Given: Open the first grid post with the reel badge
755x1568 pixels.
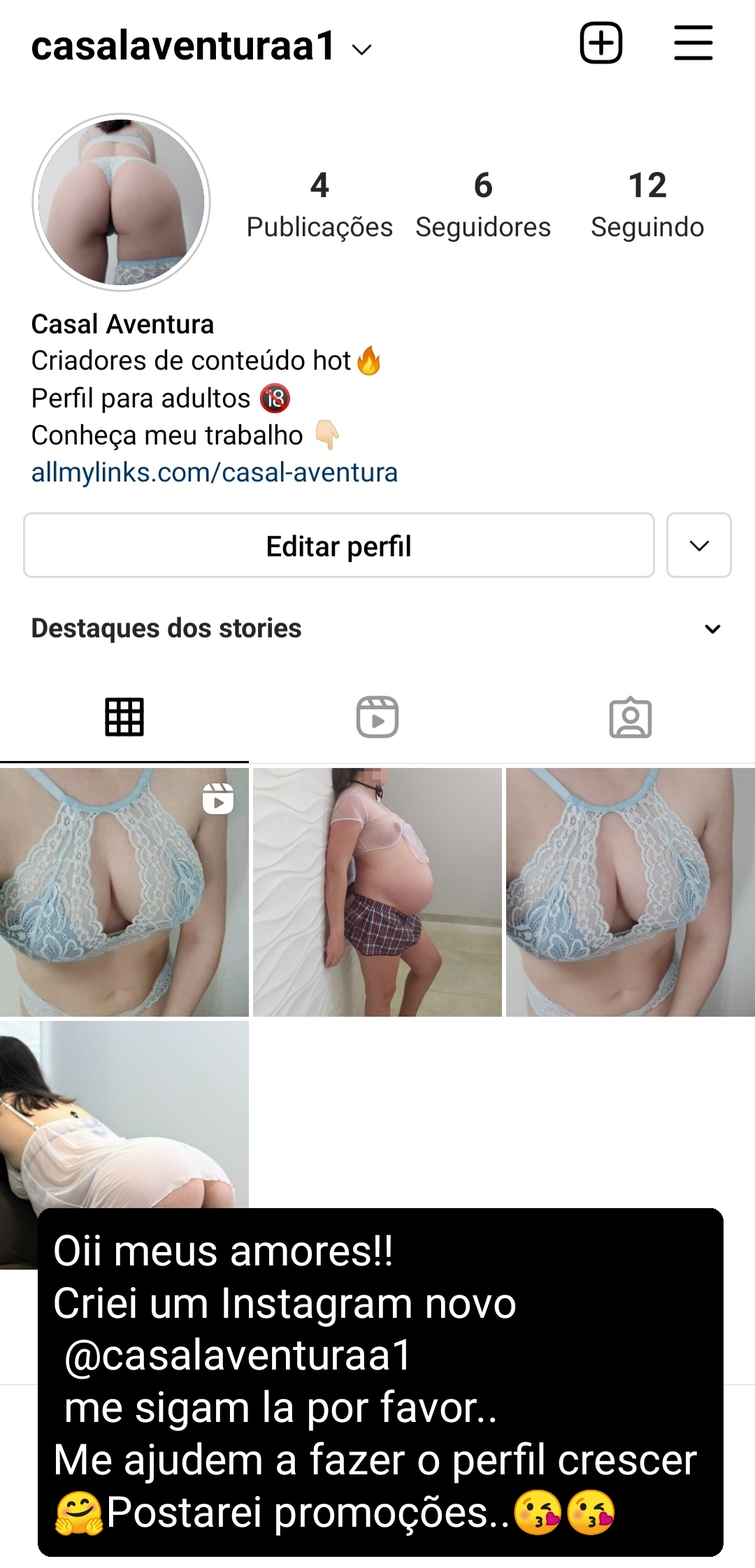Looking at the screenshot, I should pos(124,892).
